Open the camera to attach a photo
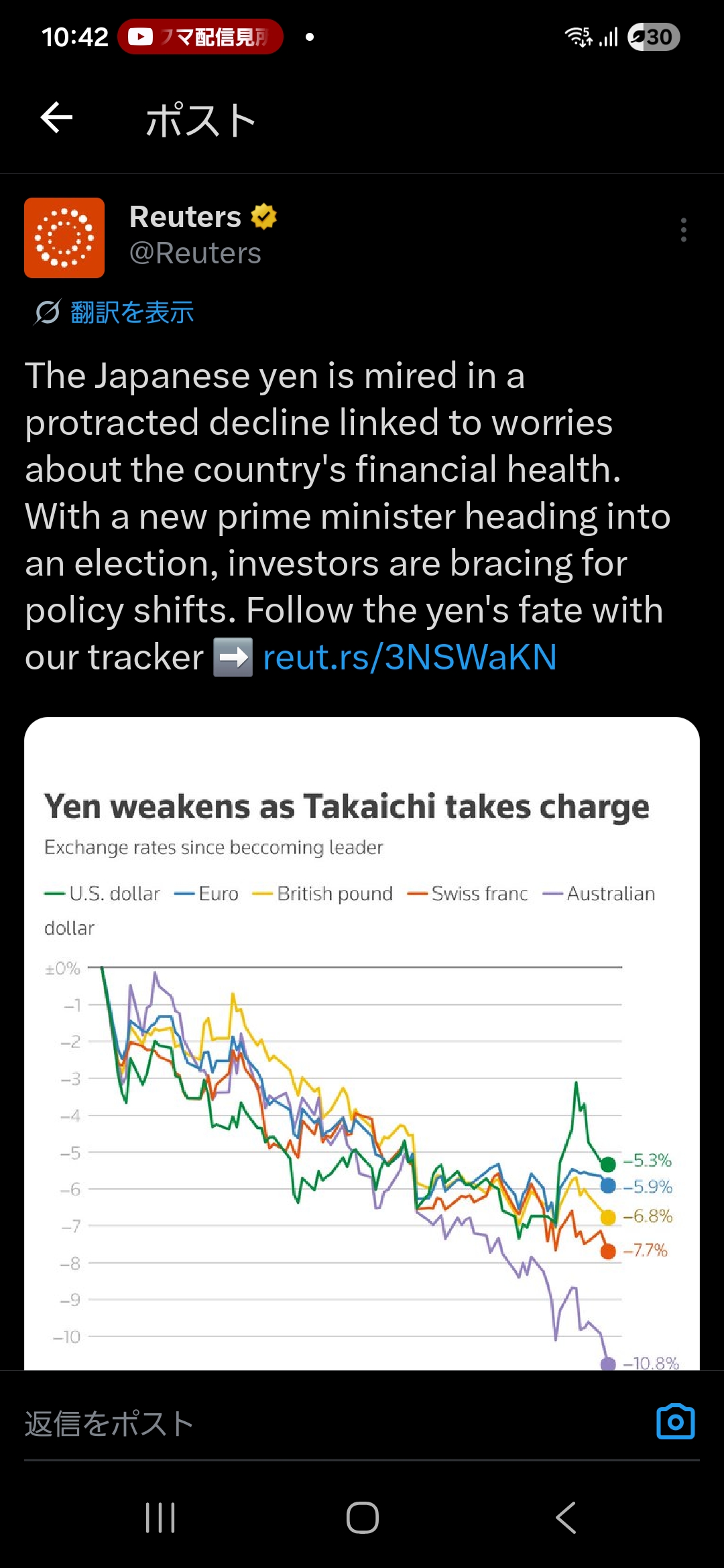 pos(675,1422)
